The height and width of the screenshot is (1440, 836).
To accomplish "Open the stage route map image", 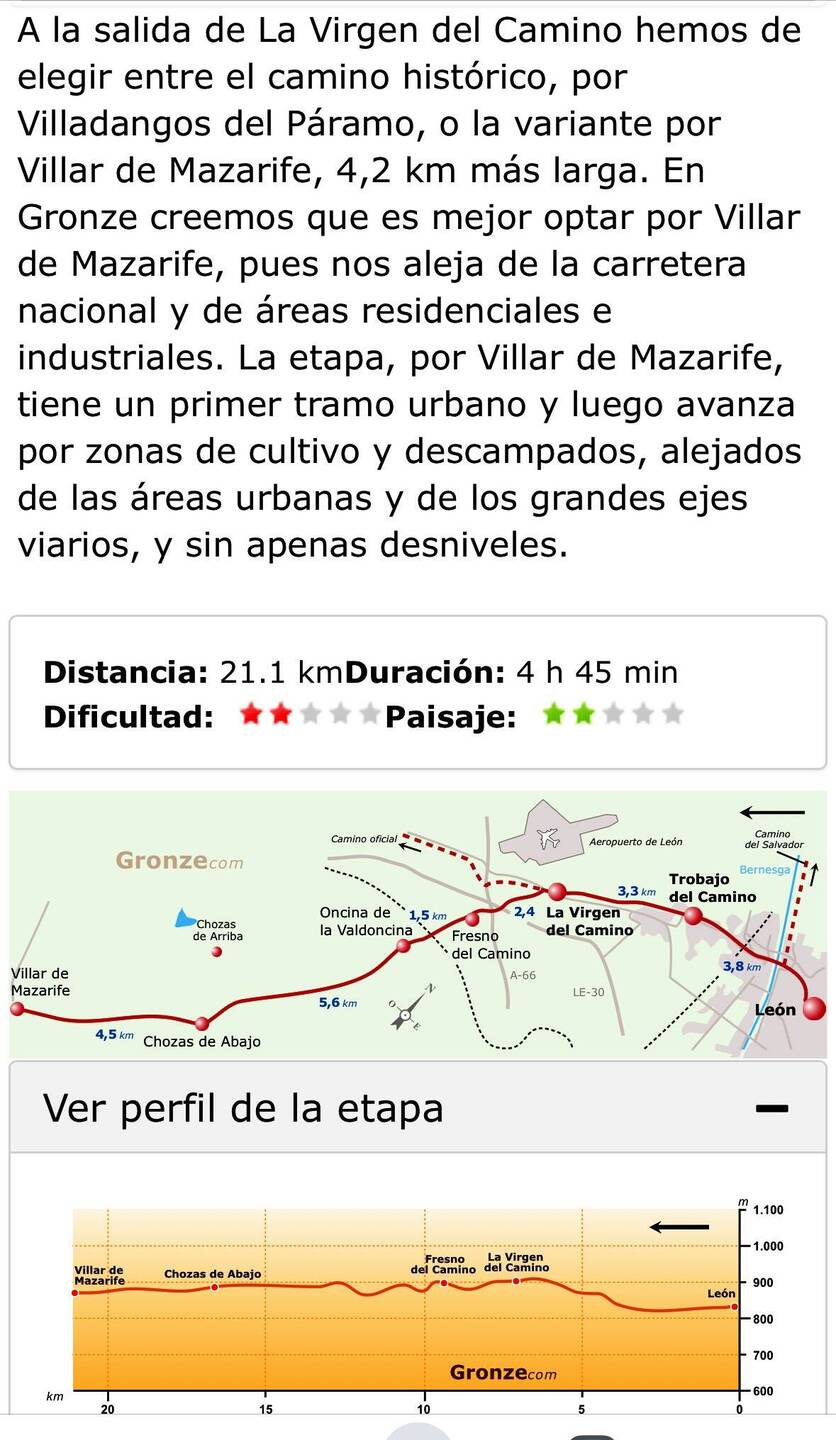I will pyautogui.click(x=417, y=924).
